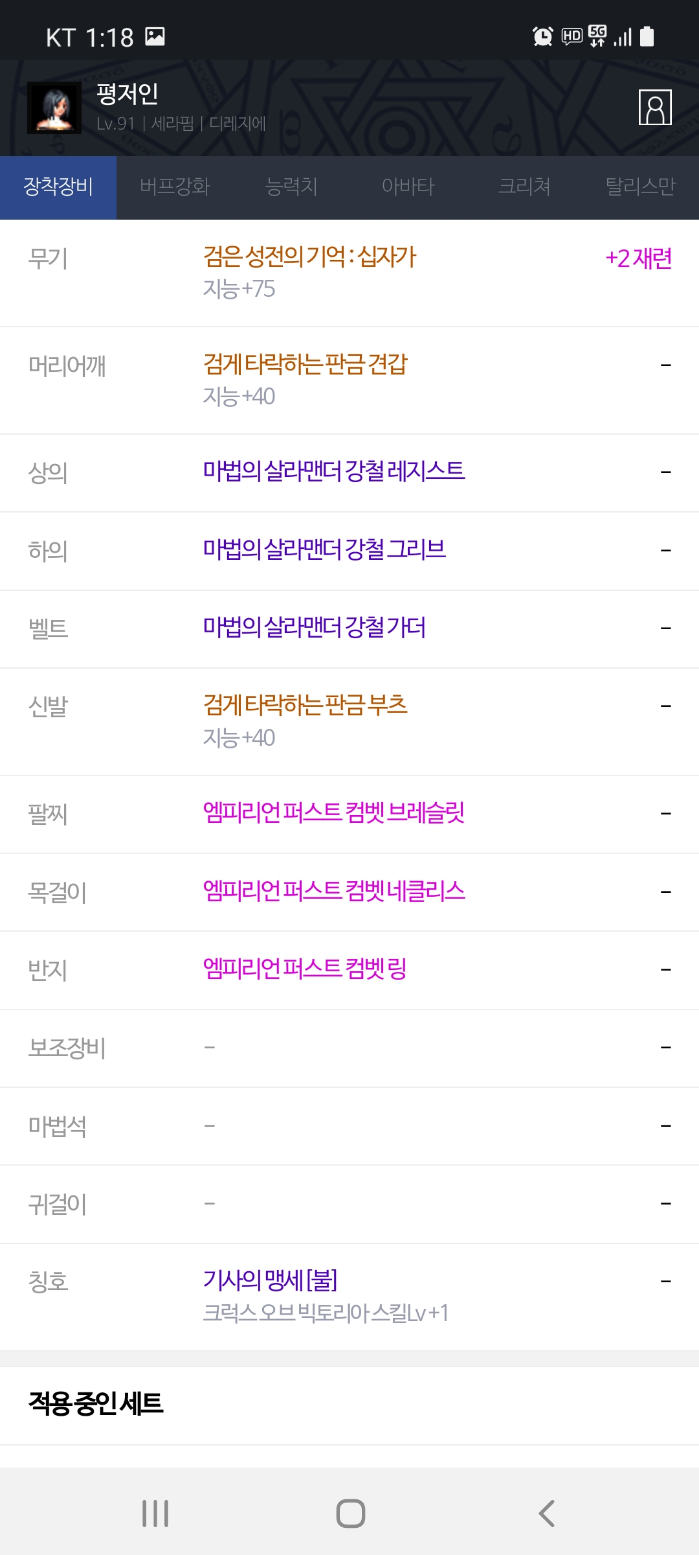699x1555 pixels.
Task: Switch to the 능력치 tab
Action: pyautogui.click(x=291, y=187)
